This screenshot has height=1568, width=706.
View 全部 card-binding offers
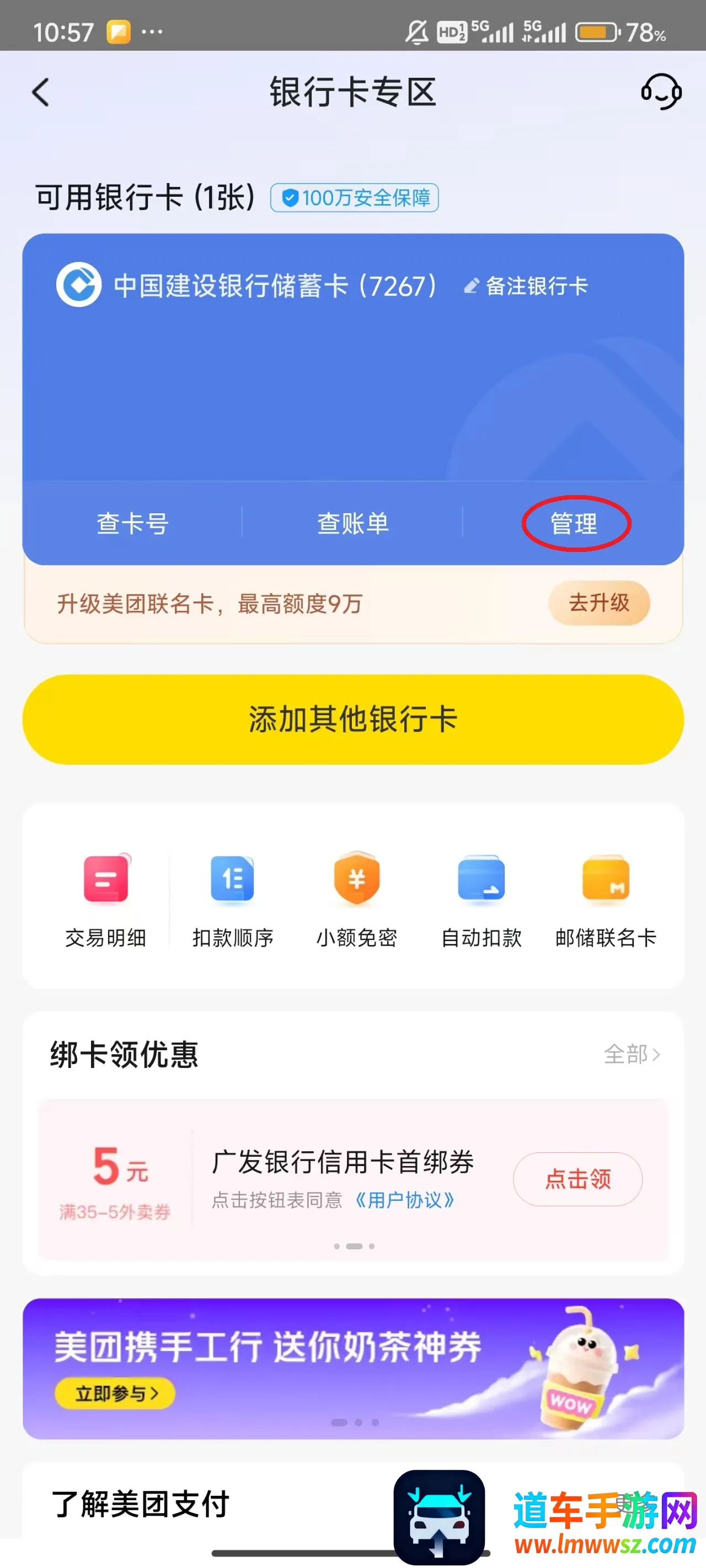631,1054
